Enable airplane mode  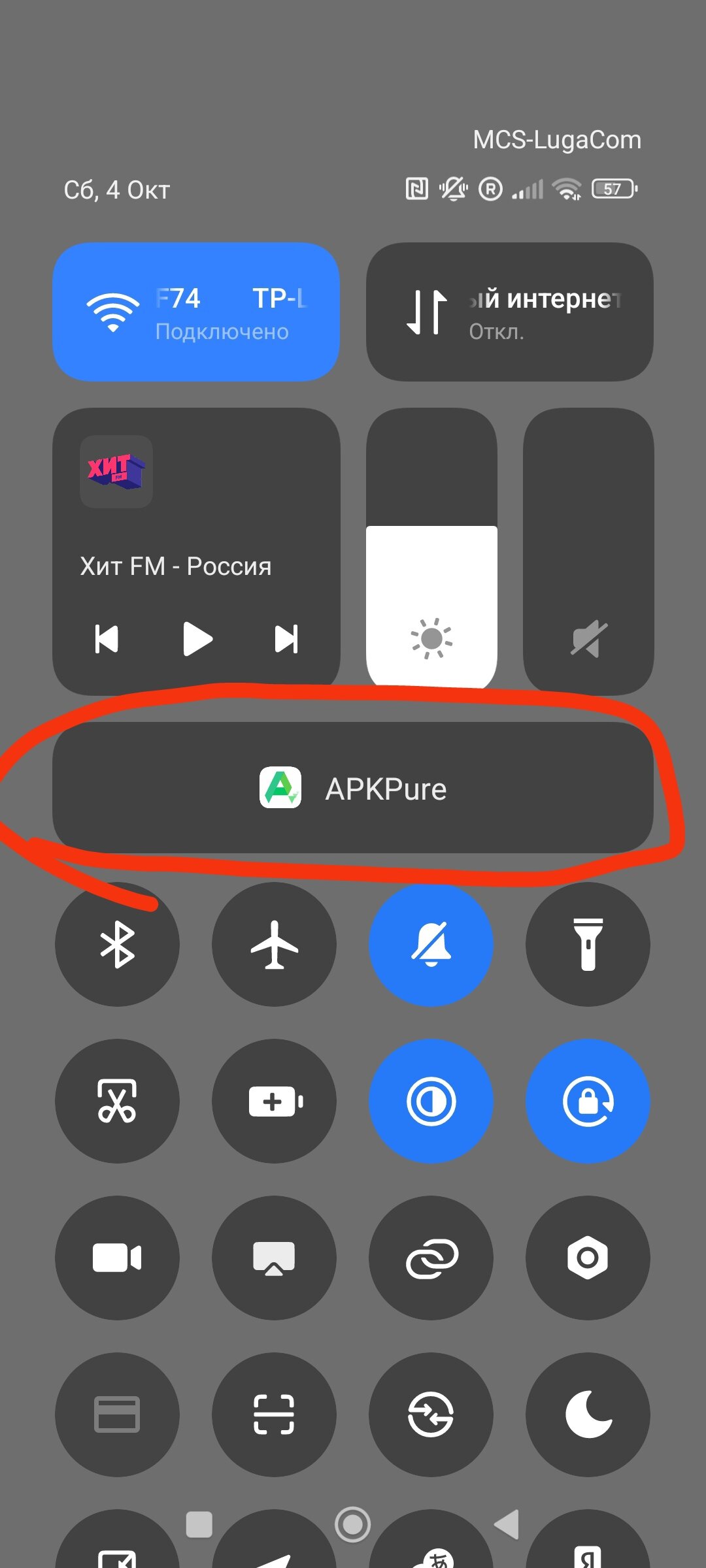[274, 945]
